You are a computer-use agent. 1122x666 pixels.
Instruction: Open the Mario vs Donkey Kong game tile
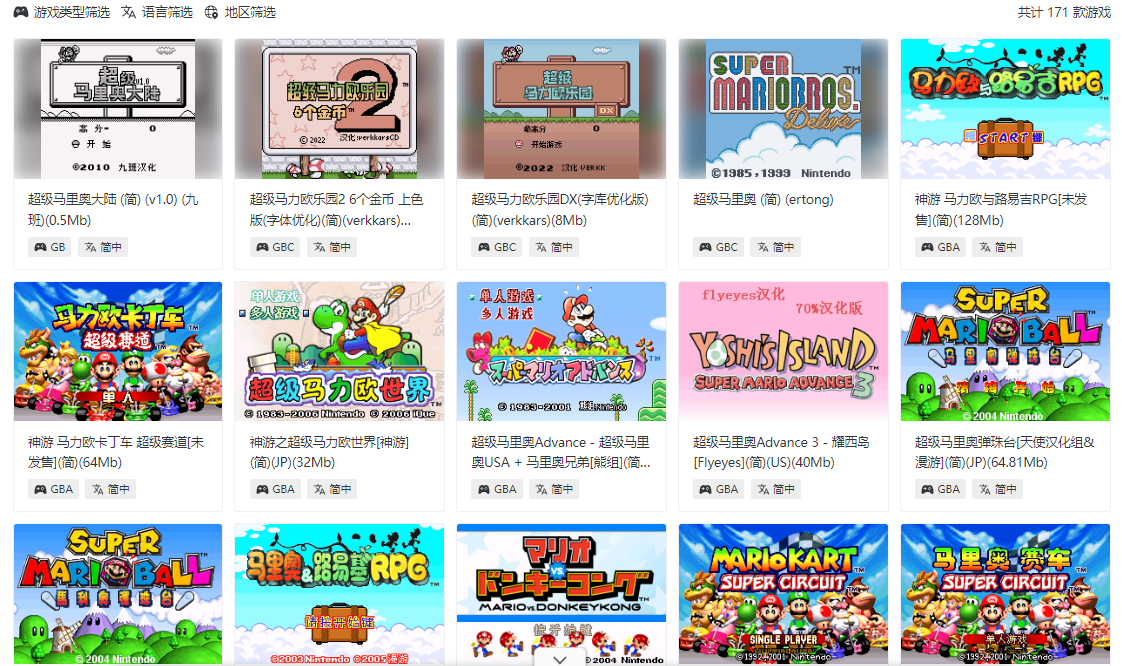click(561, 590)
